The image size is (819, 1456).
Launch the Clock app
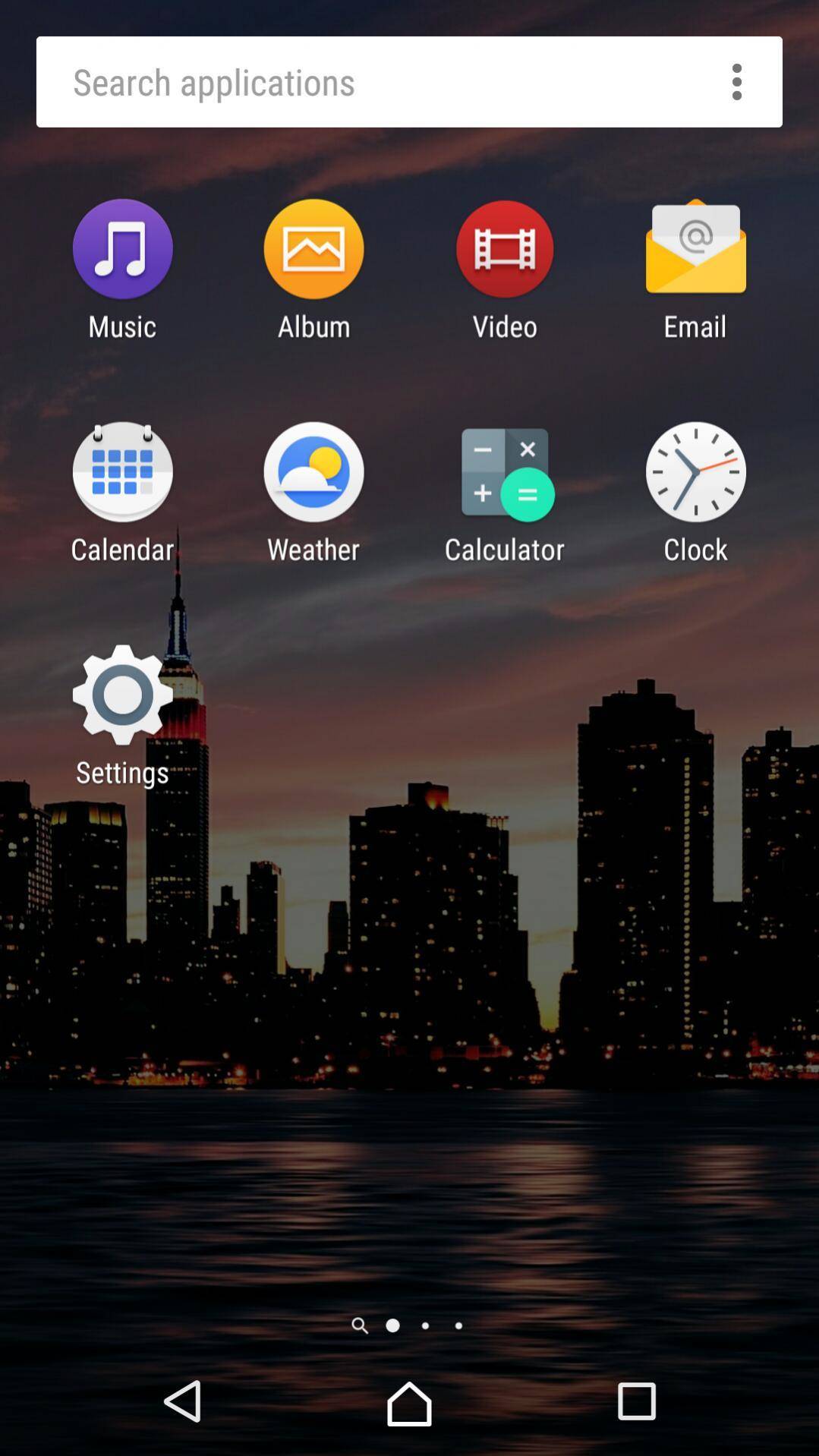695,473
